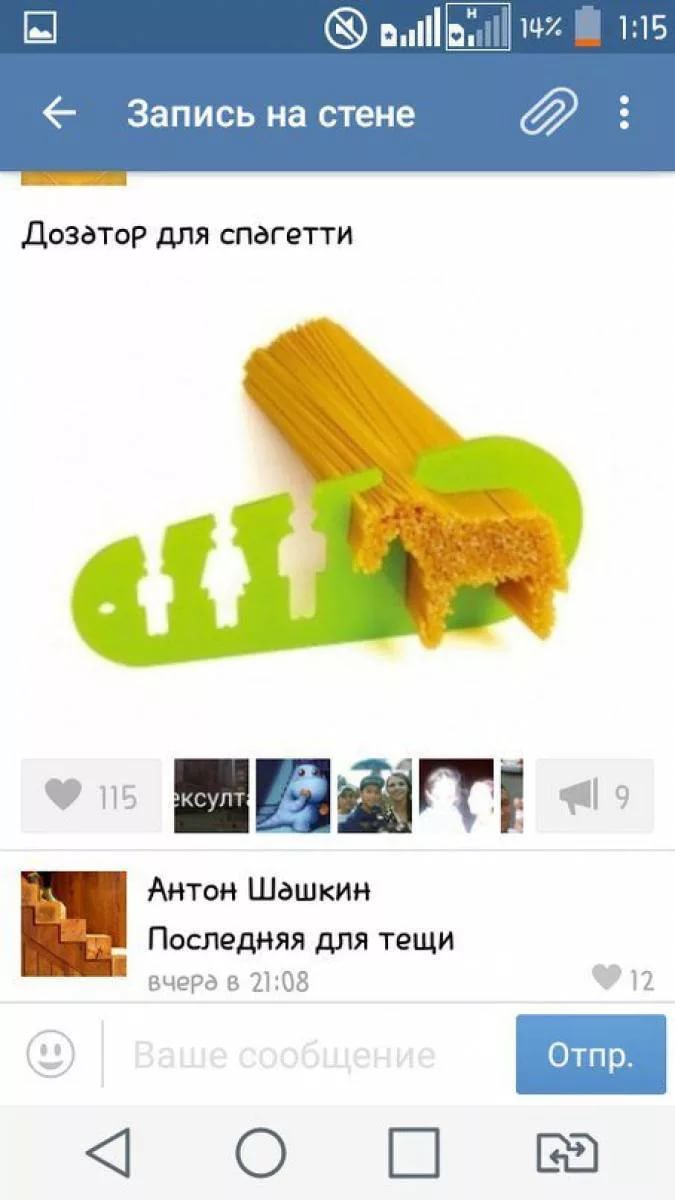Open Антон Шашкин's staircase avatar
This screenshot has height=1200, width=675.
(x=74, y=923)
